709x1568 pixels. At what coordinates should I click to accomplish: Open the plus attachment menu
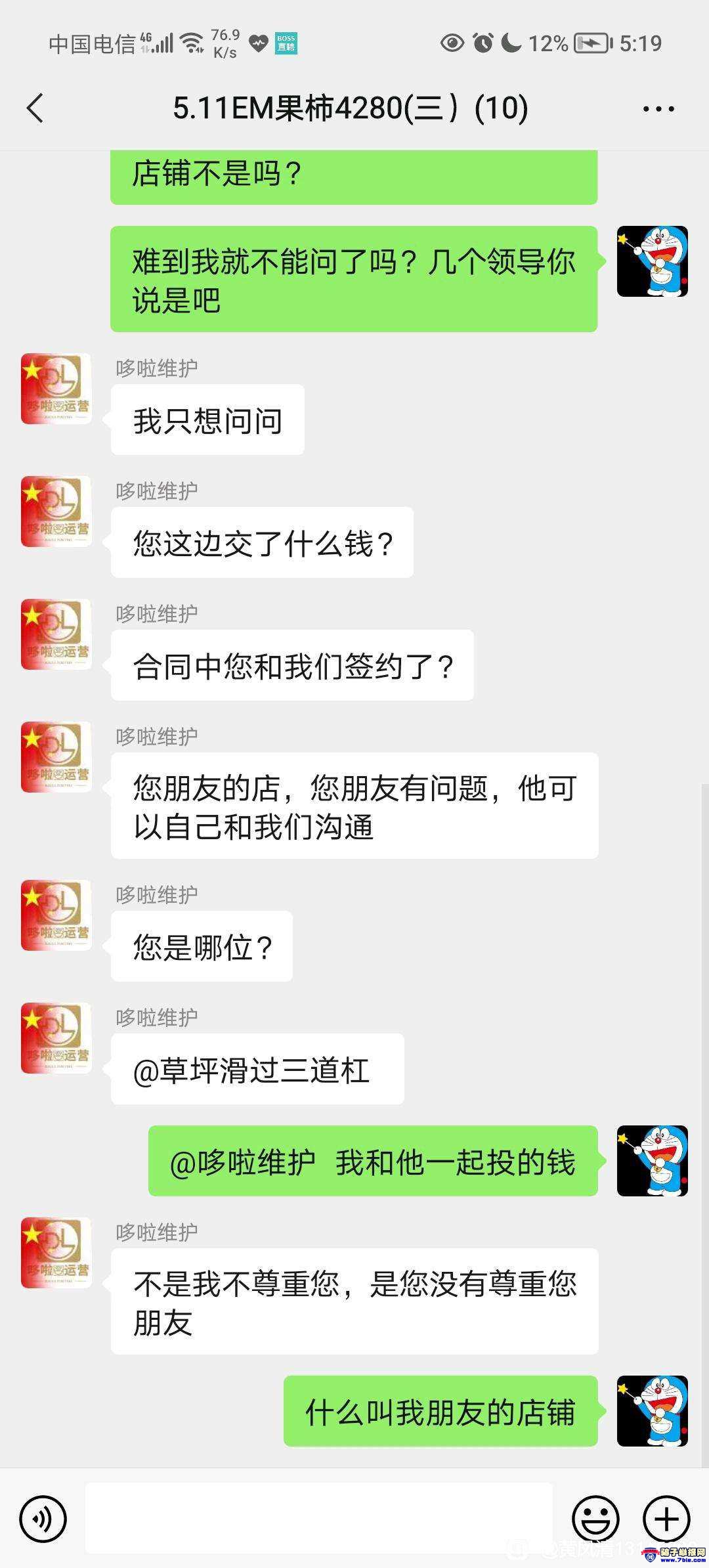666,1518
